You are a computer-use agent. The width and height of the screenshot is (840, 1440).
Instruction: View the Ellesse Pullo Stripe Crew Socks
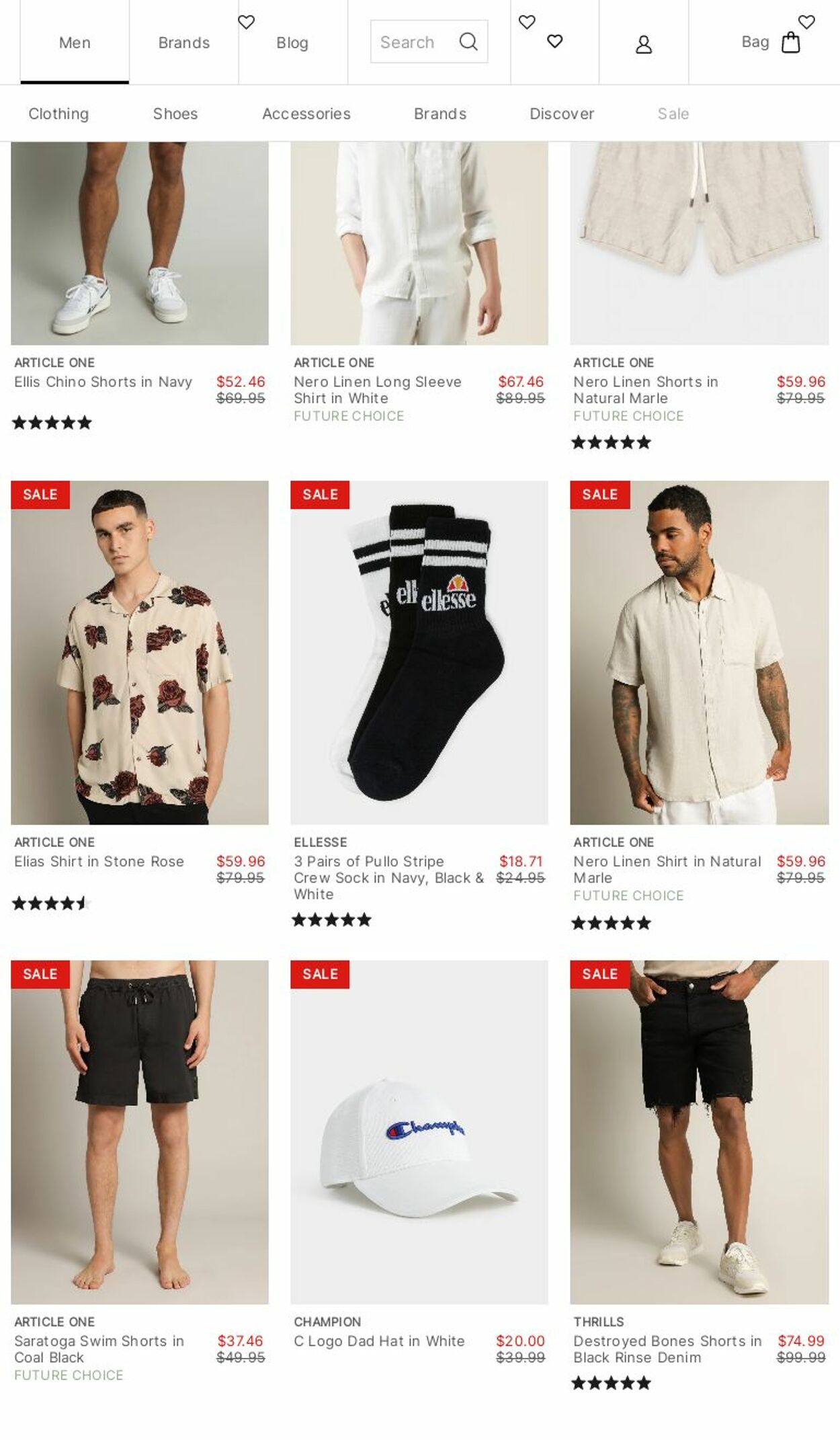click(x=388, y=877)
